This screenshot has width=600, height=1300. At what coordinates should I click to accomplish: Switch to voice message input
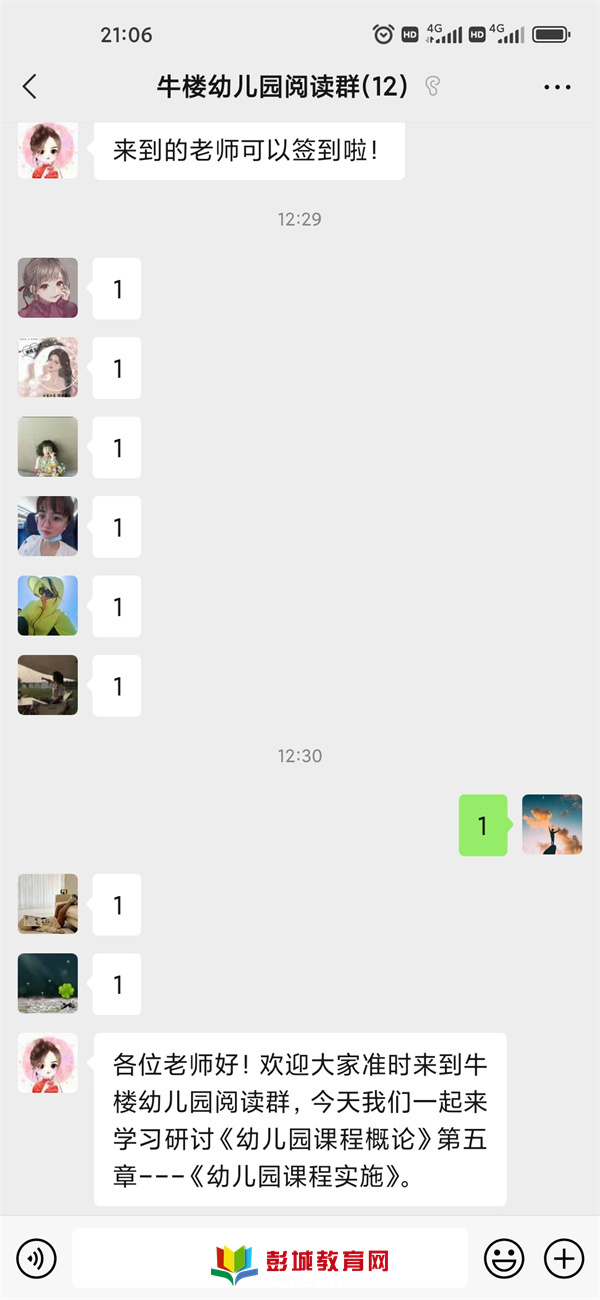point(37,1257)
